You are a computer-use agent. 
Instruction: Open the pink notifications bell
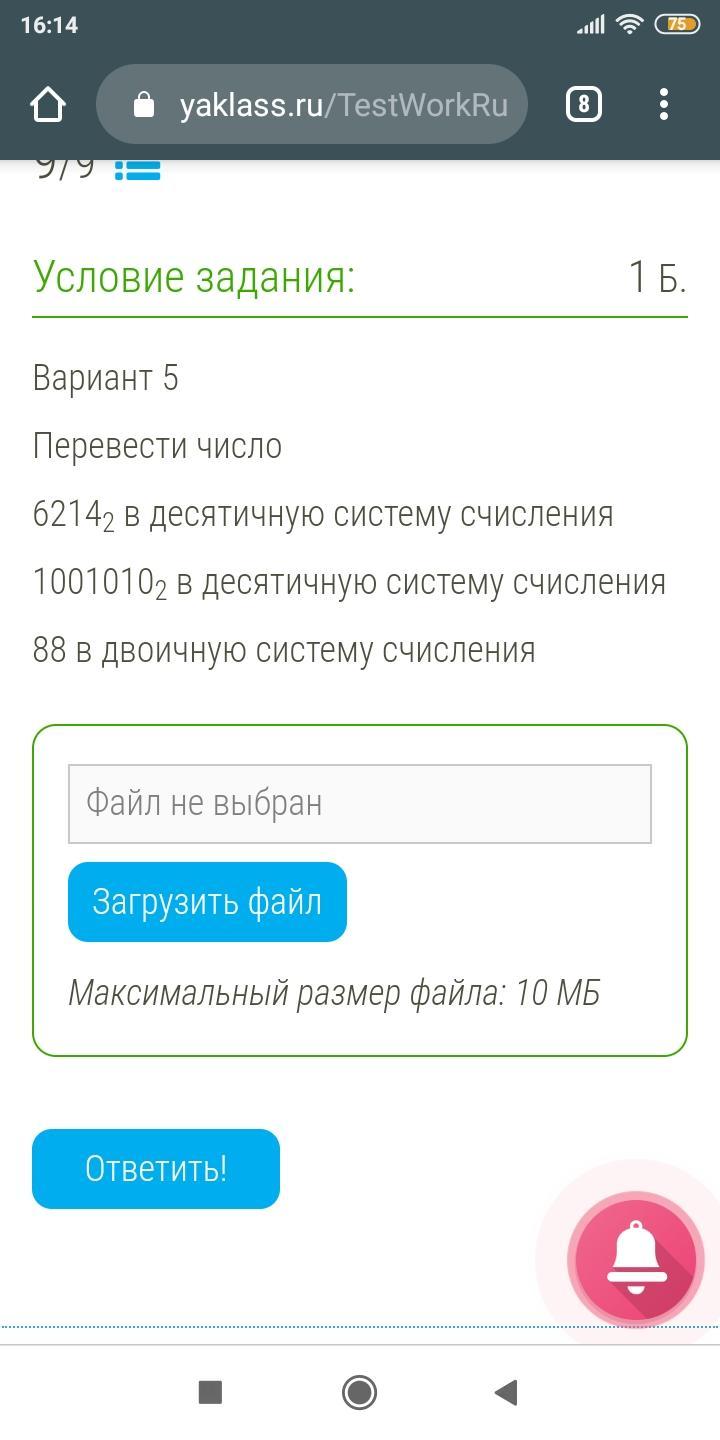click(x=636, y=1258)
